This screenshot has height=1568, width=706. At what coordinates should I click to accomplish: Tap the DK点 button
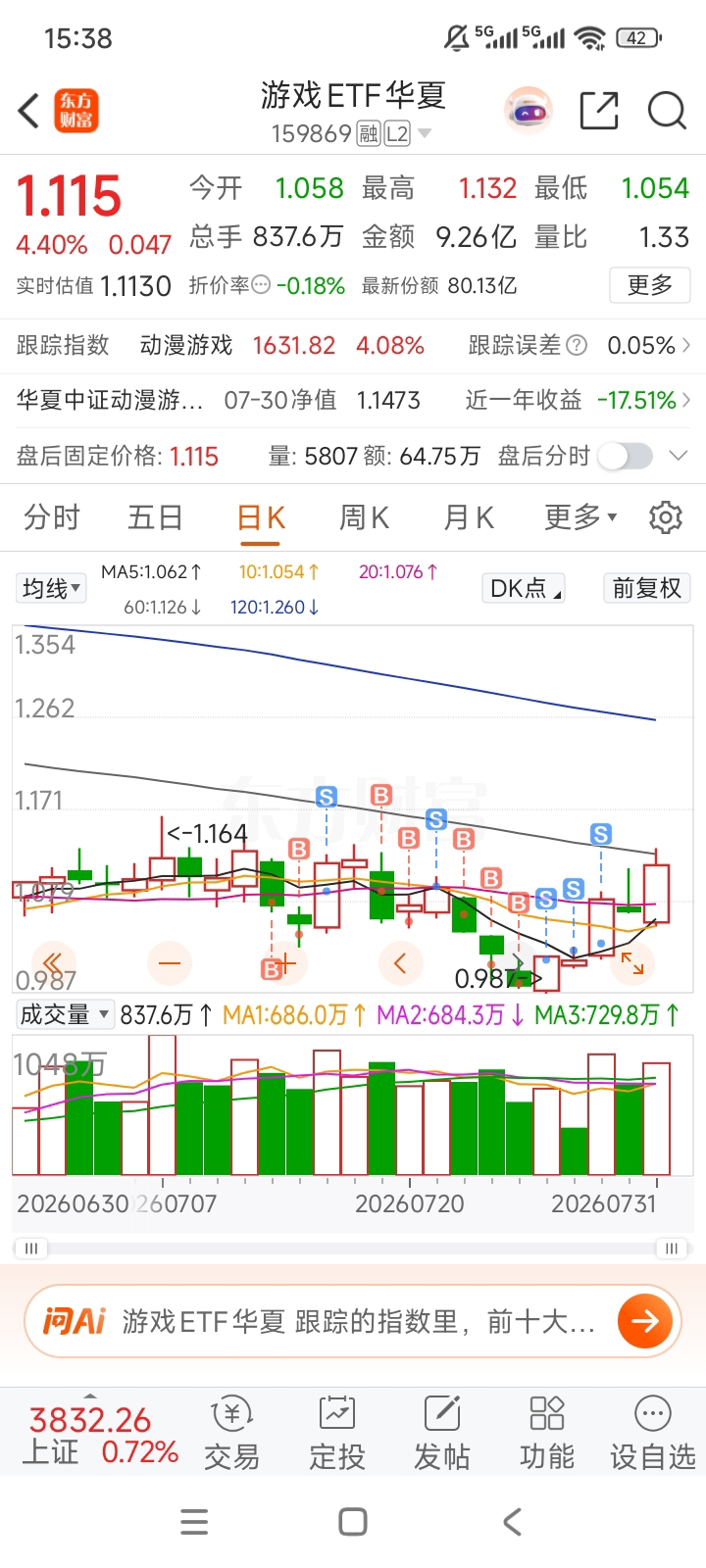point(525,588)
